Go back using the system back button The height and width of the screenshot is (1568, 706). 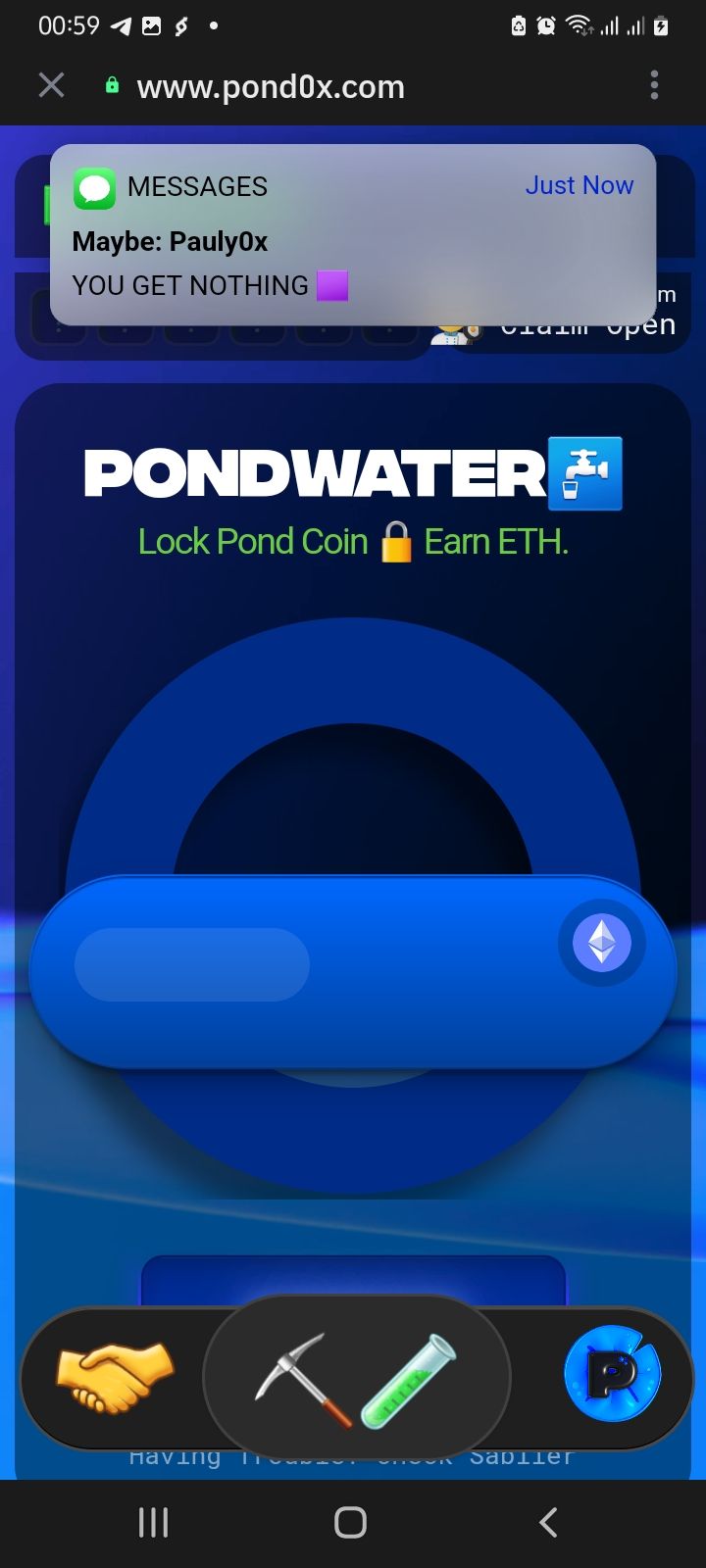[549, 1522]
